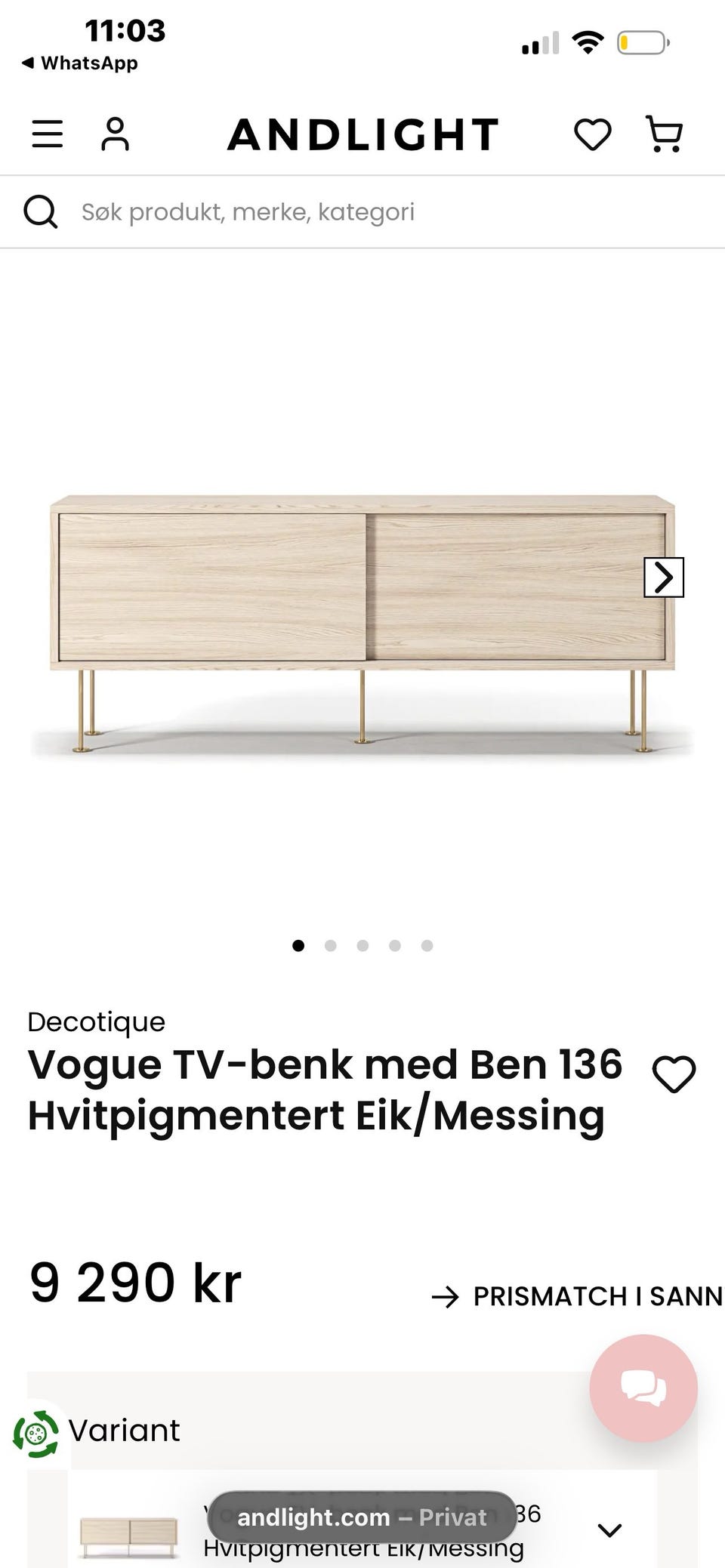725x1568 pixels.
Task: Open the wishlist heart in header
Action: 593,134
